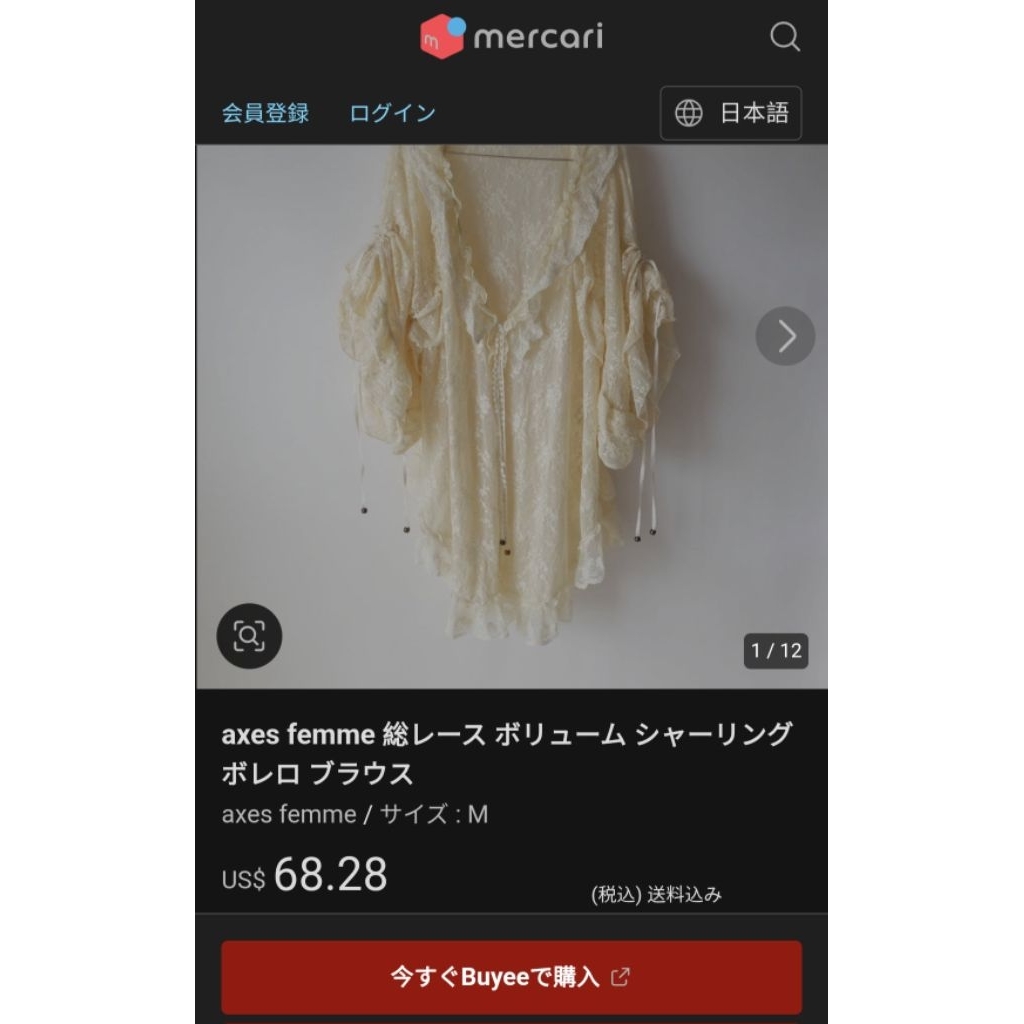Viewport: 1024px width, 1024px height.
Task: Show the next product photo arrow
Action: click(785, 336)
